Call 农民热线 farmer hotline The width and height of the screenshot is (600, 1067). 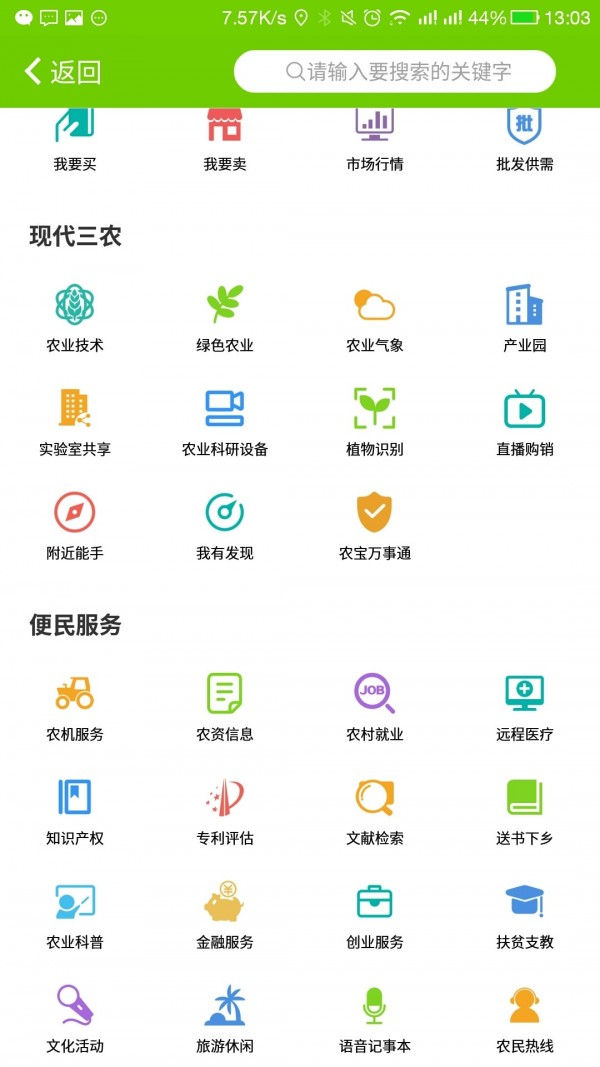coord(524,1019)
